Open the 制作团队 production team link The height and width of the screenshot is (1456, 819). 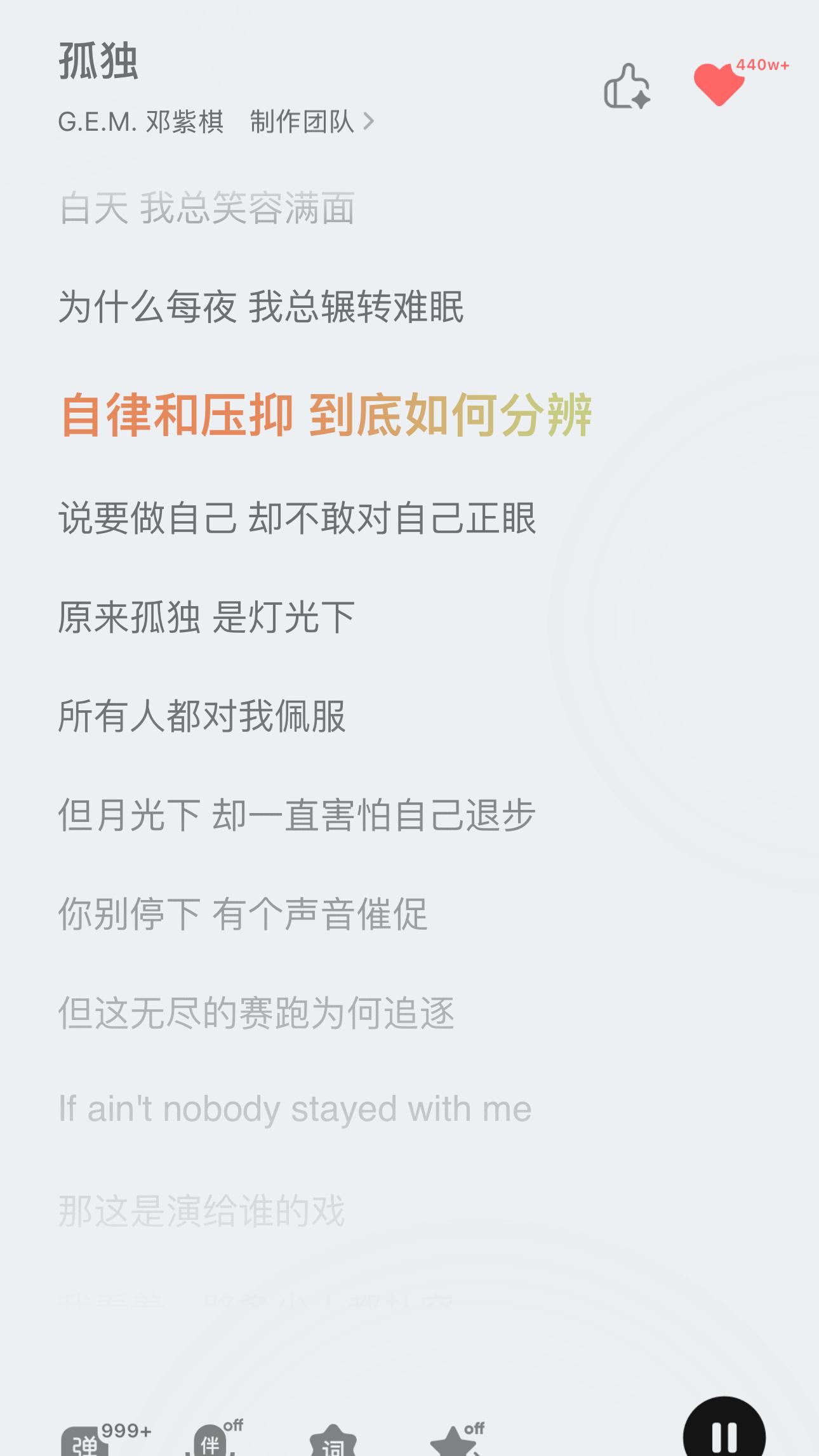click(312, 121)
